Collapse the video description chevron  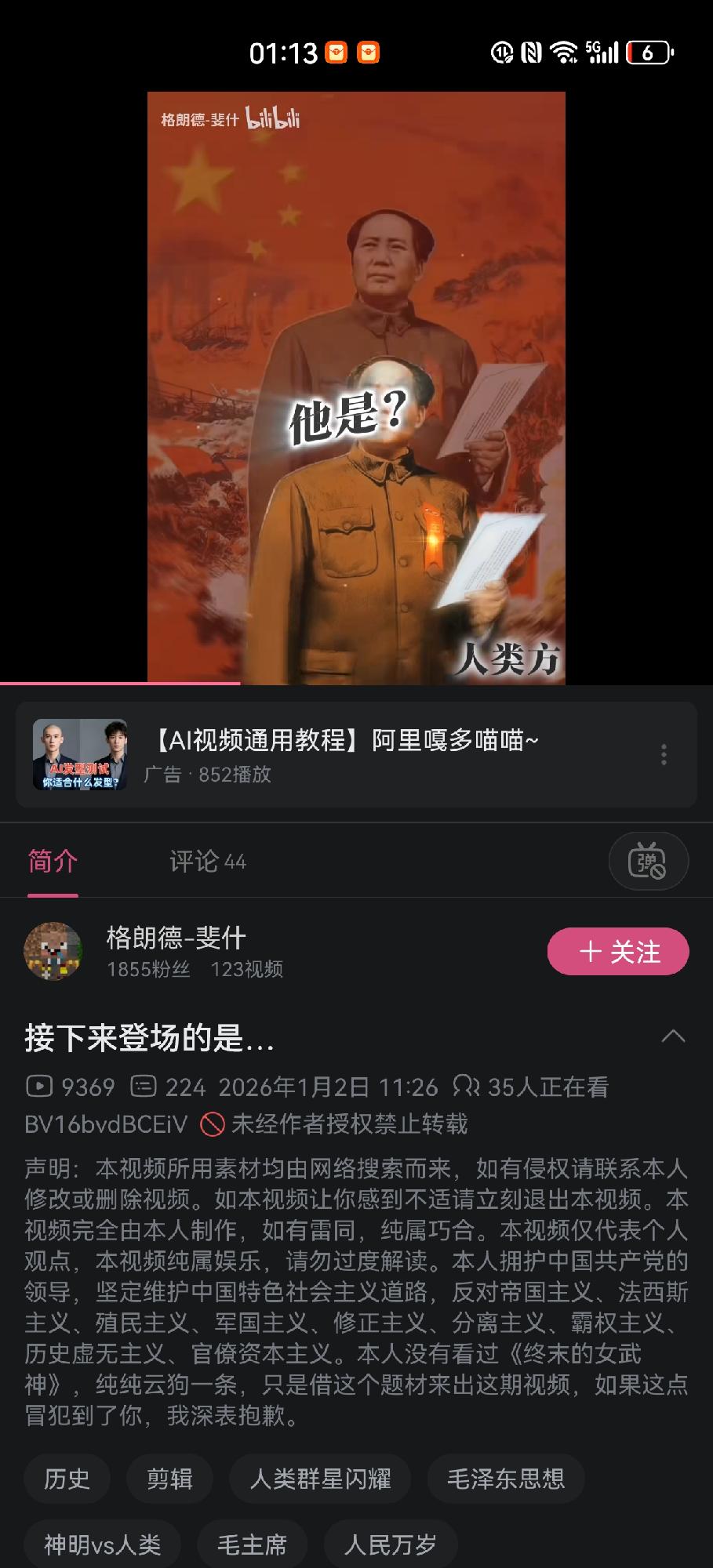click(x=673, y=1036)
